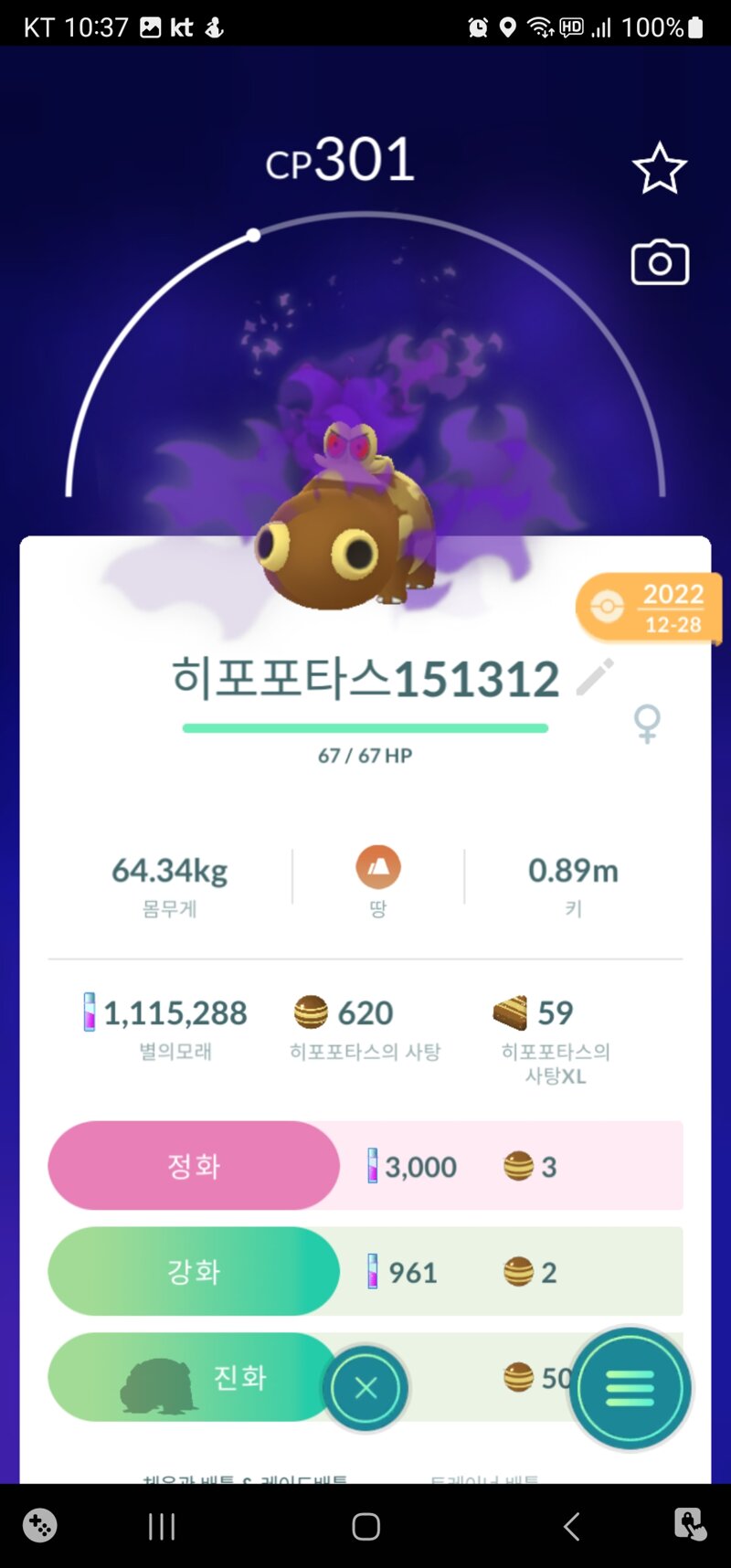This screenshot has height=1568, width=731.
Task: Close the Pokémon details with the X button
Action: [x=365, y=1388]
